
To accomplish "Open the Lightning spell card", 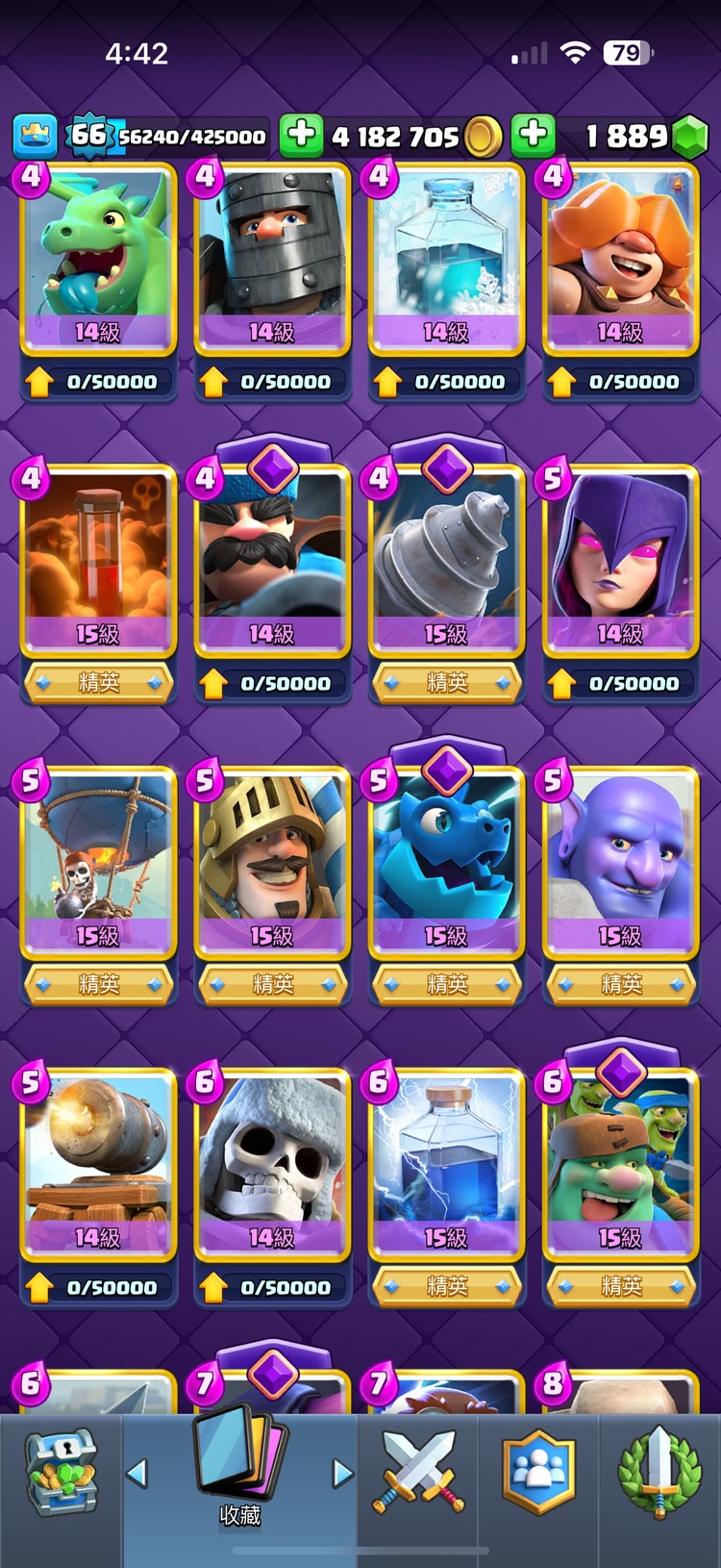I will pyautogui.click(x=446, y=1164).
